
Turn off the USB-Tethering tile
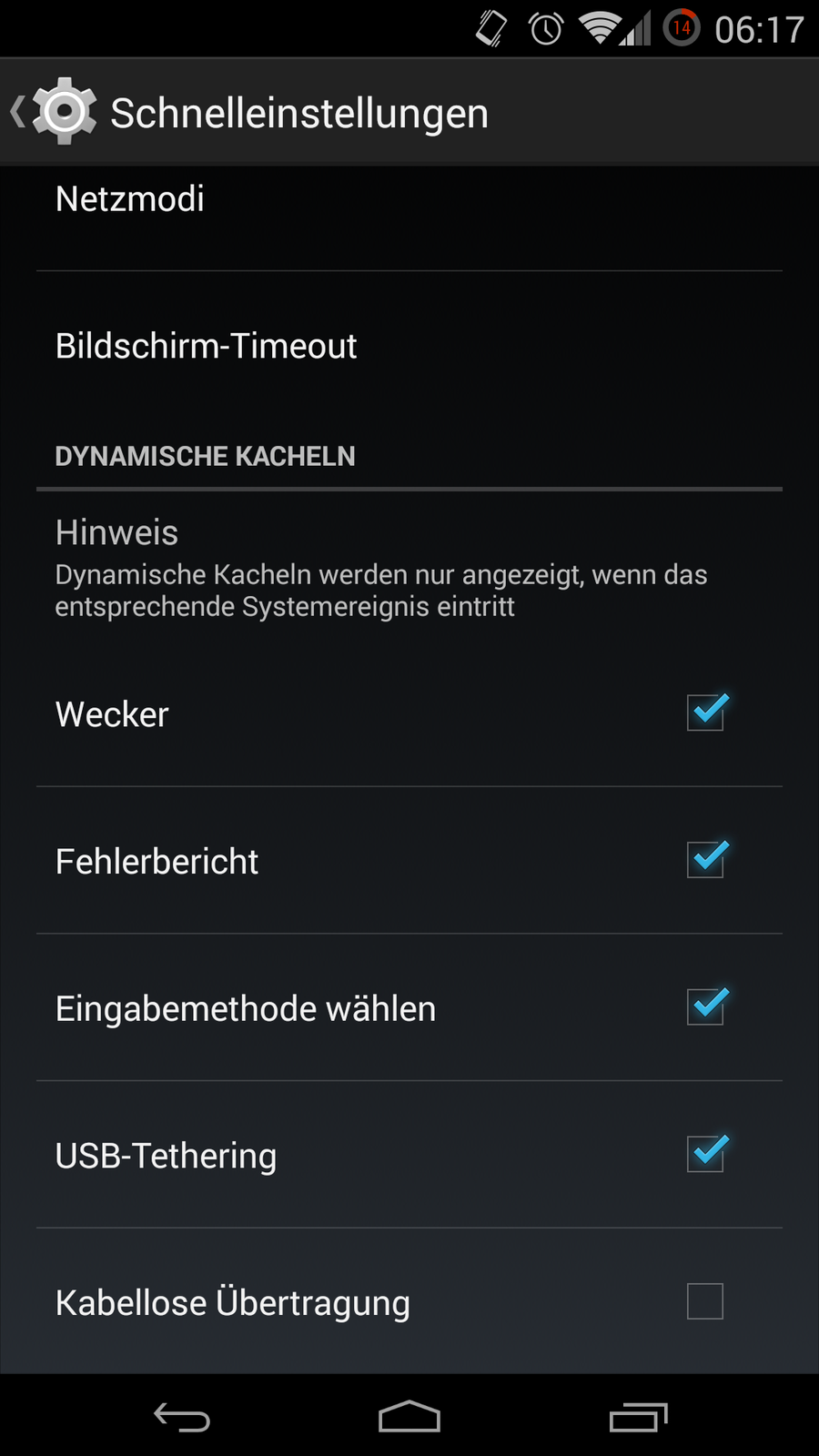coord(705,1154)
